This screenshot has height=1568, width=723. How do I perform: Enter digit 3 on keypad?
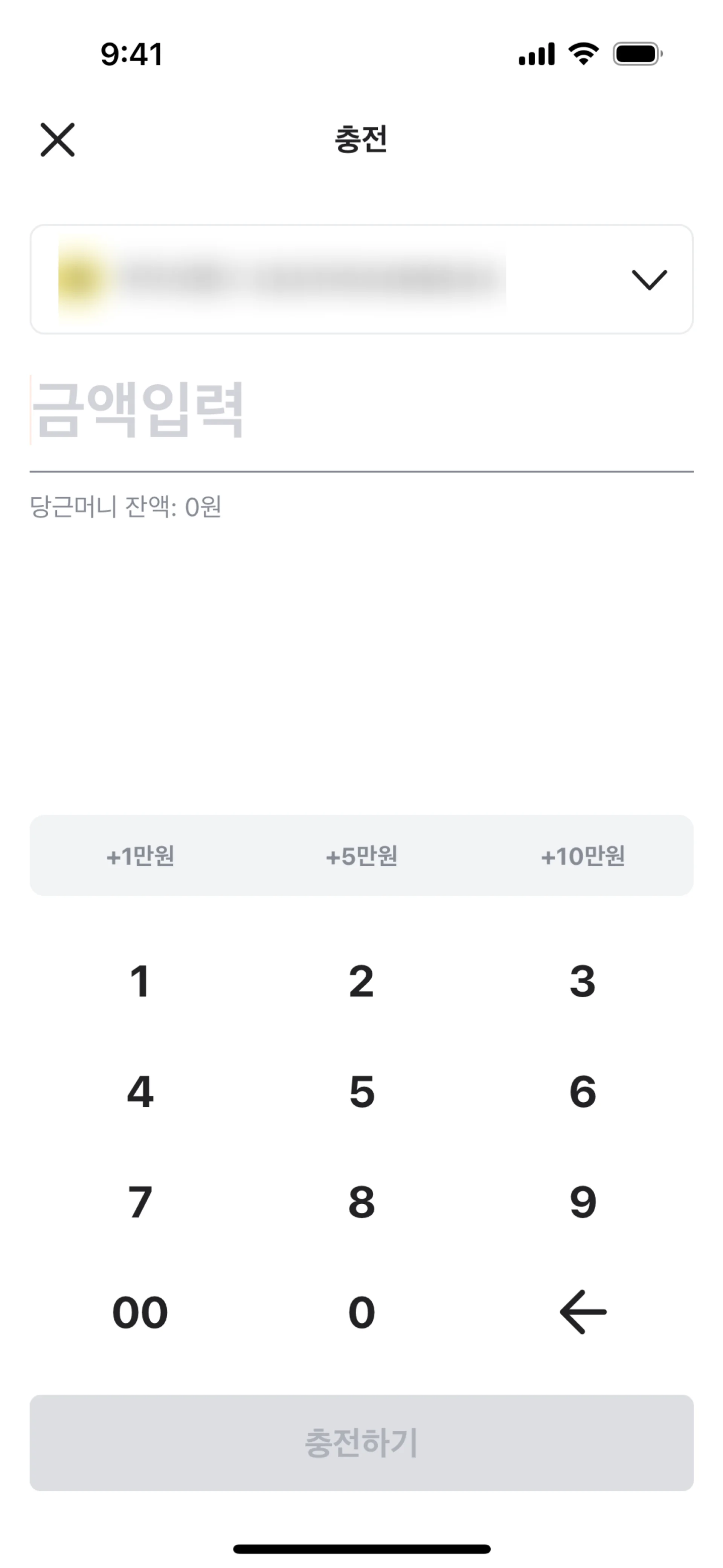click(583, 981)
